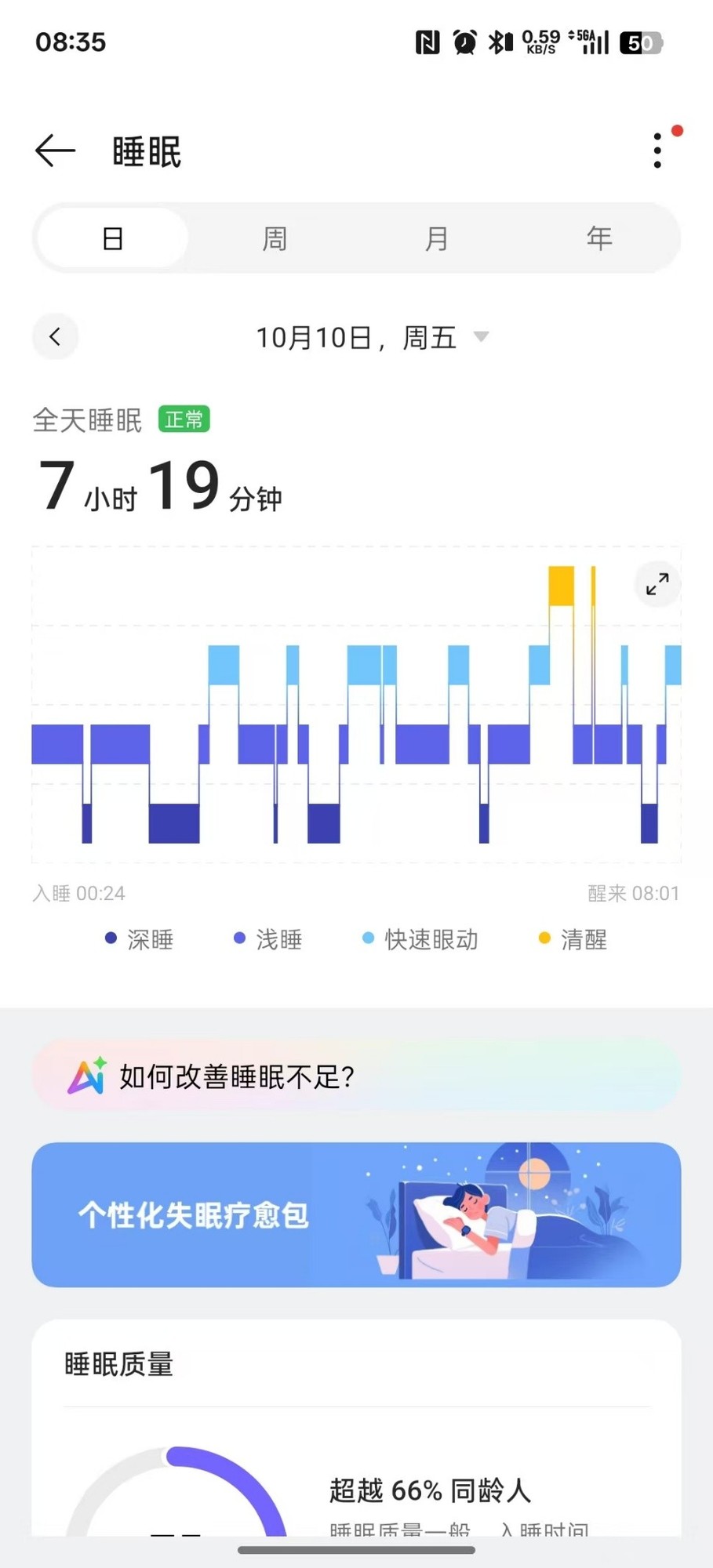The width and height of the screenshot is (713, 1568).
Task: Tap the alarm clock status bar icon
Action: pyautogui.click(x=463, y=42)
